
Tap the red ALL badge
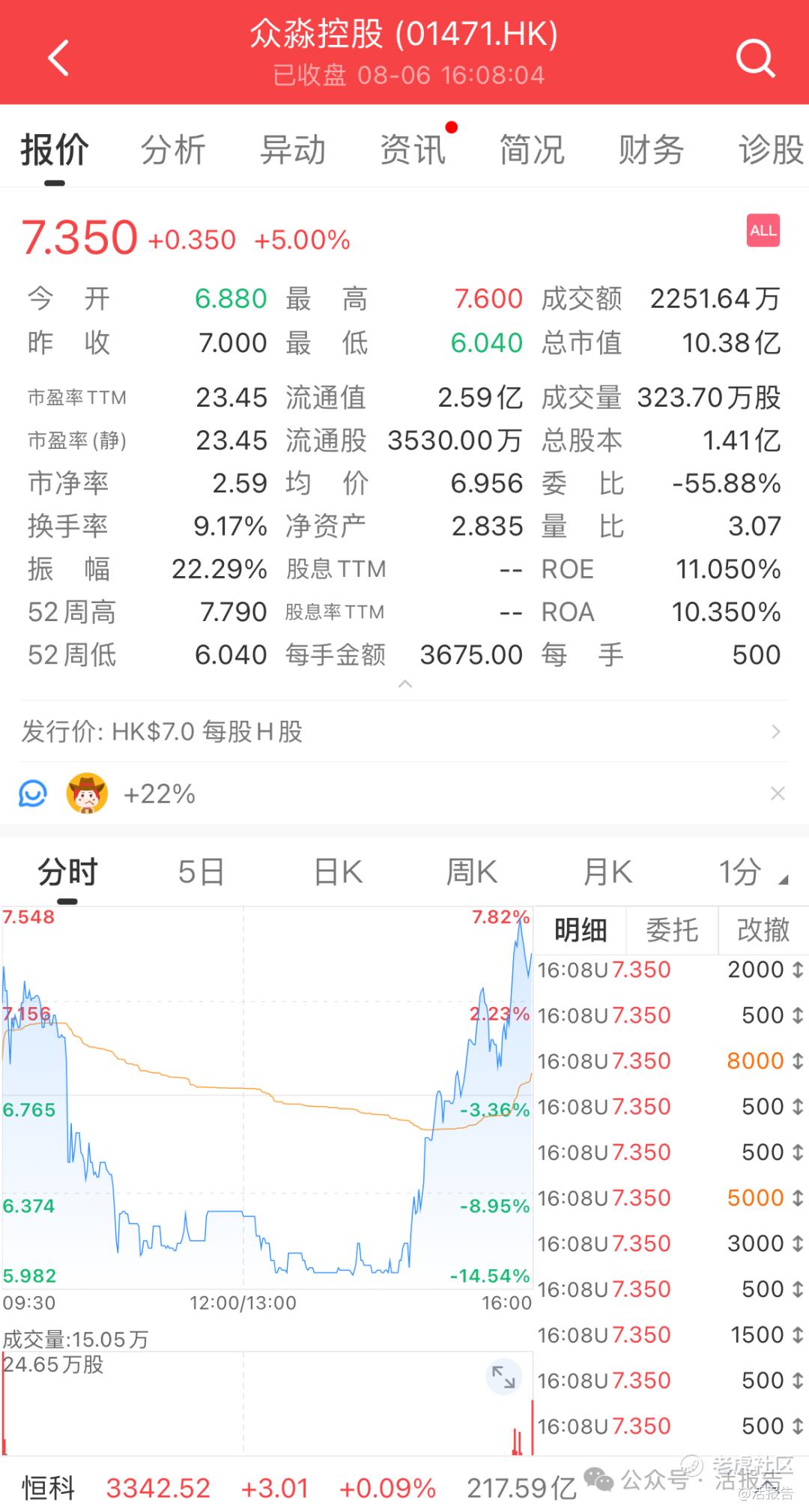click(763, 231)
